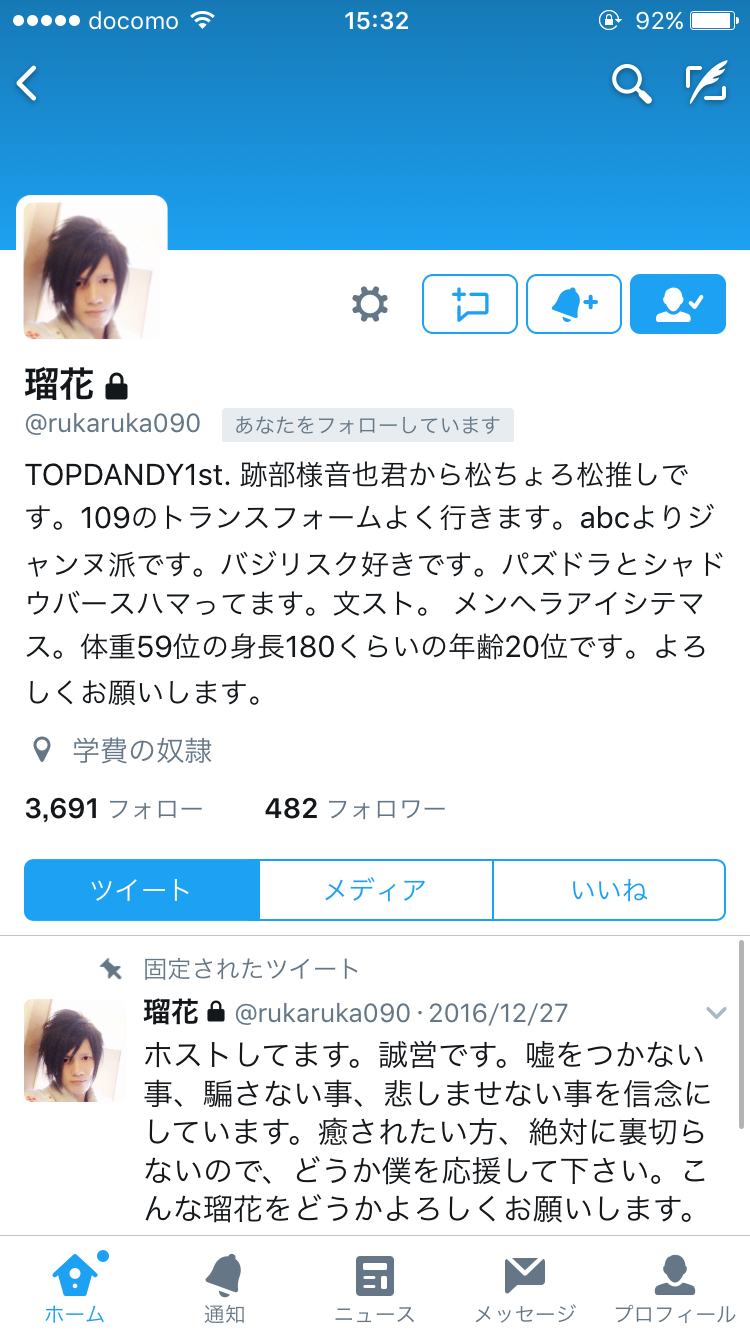Compose a new tweet
Image resolution: width=750 pixels, height=1334 pixels.
pos(705,84)
